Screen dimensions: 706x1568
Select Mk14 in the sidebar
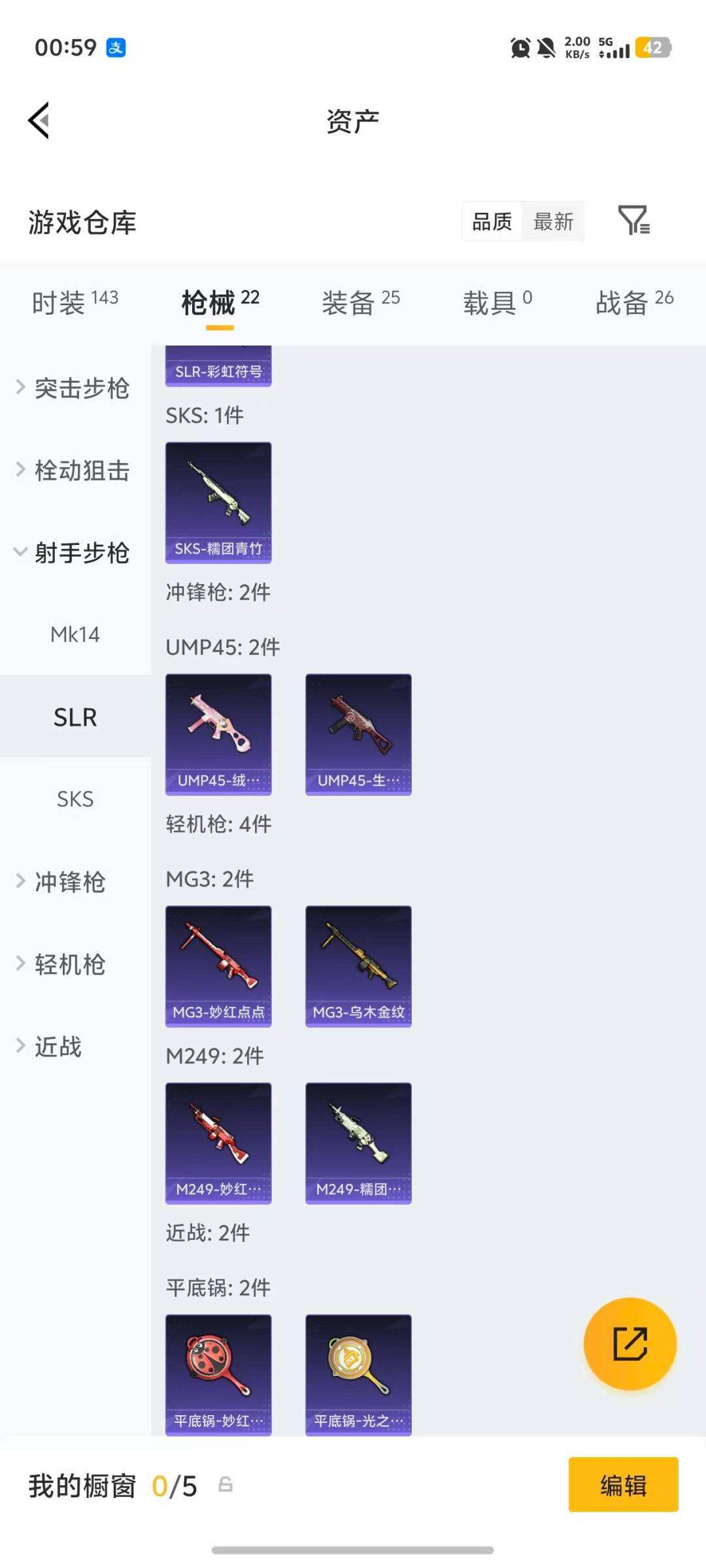[x=75, y=634]
